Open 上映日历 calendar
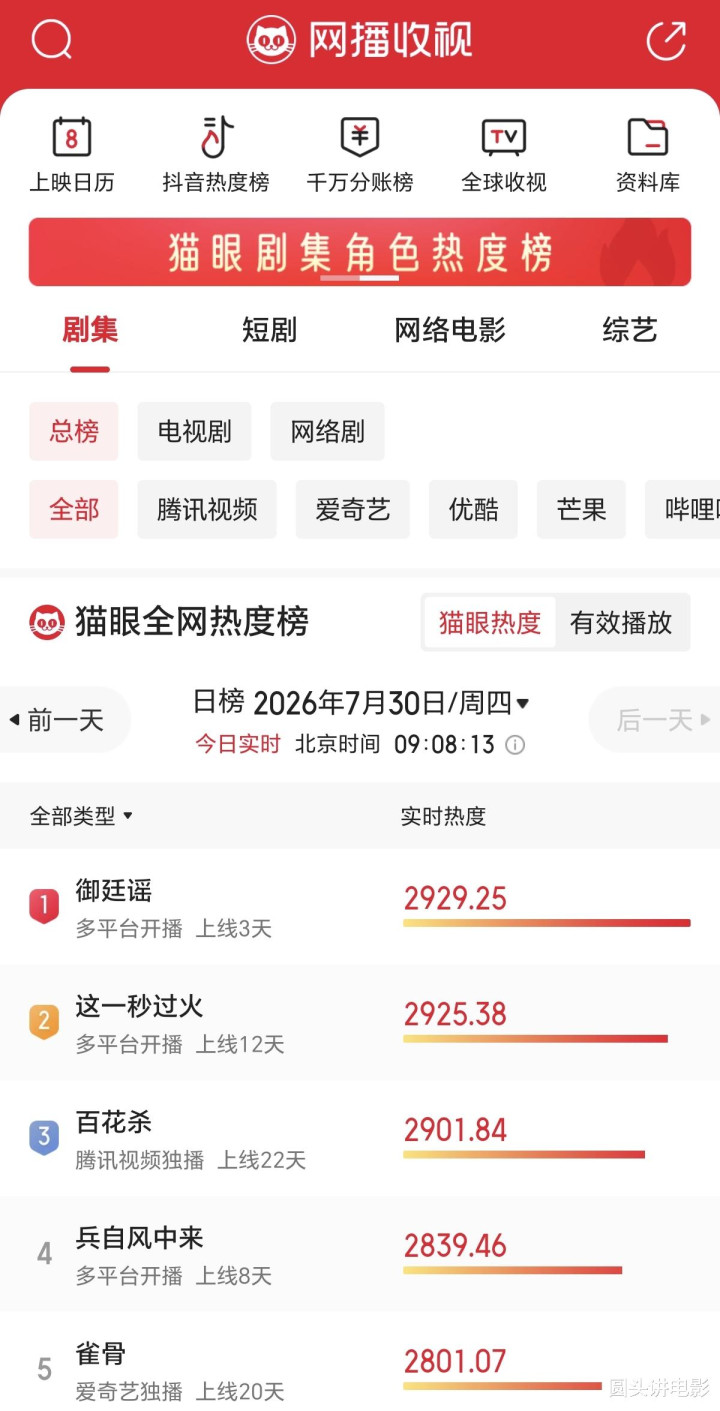This screenshot has width=720, height=1411. pos(71,155)
